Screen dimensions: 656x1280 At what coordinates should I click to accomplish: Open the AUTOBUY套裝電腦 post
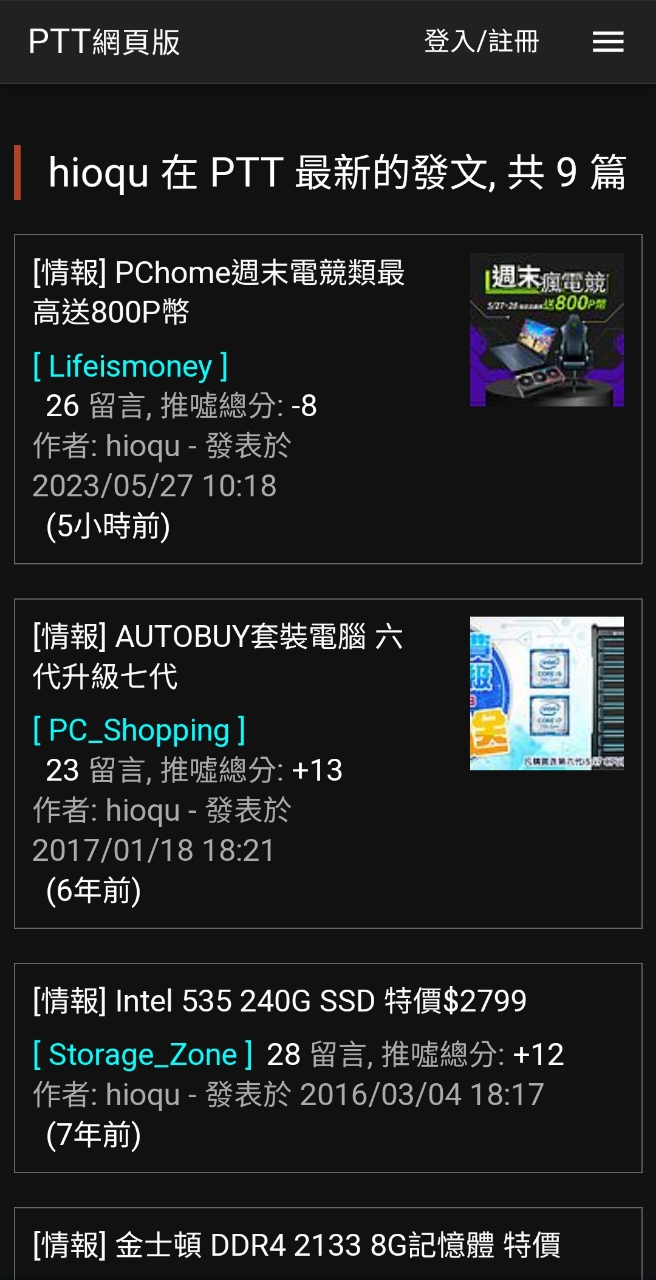(x=218, y=656)
